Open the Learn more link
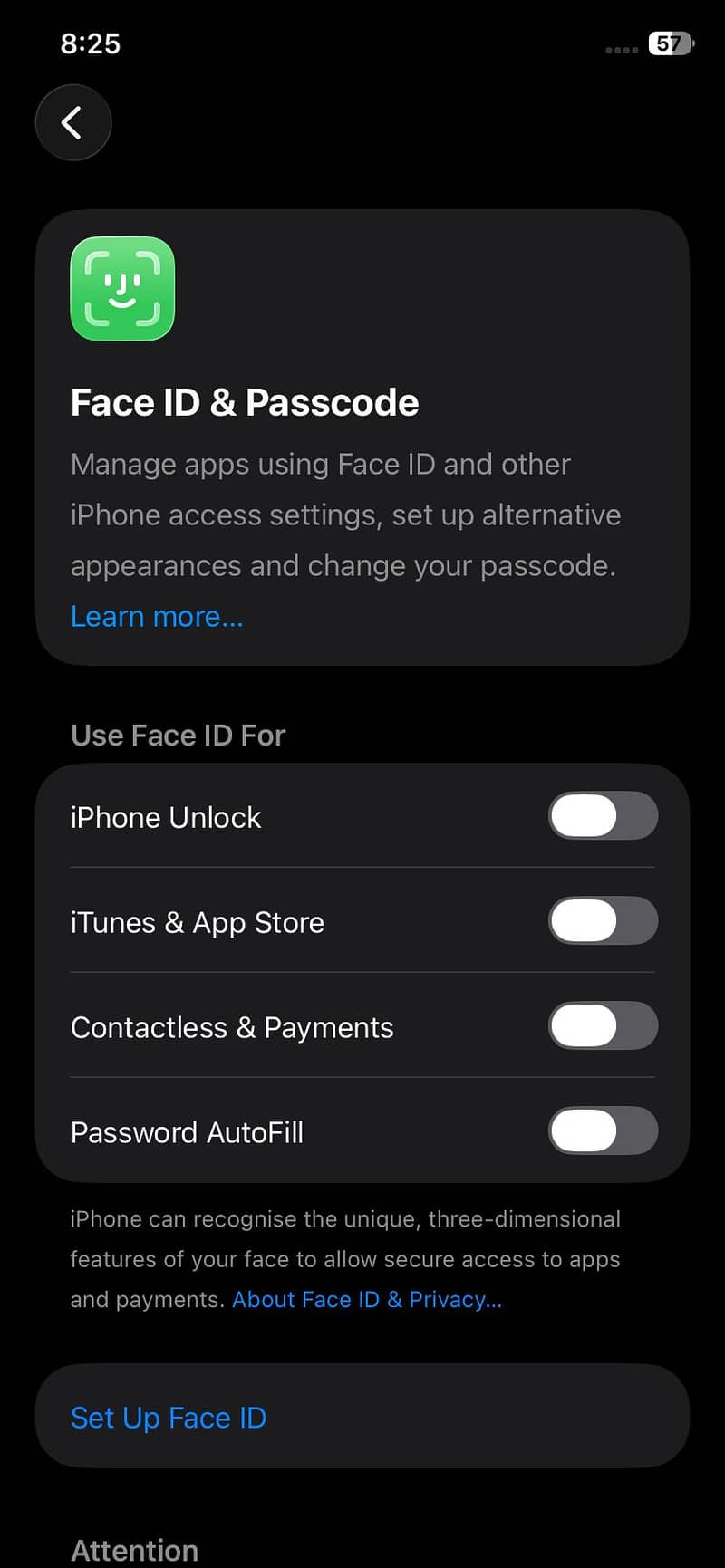Screen dimensions: 725x1568 (x=157, y=617)
